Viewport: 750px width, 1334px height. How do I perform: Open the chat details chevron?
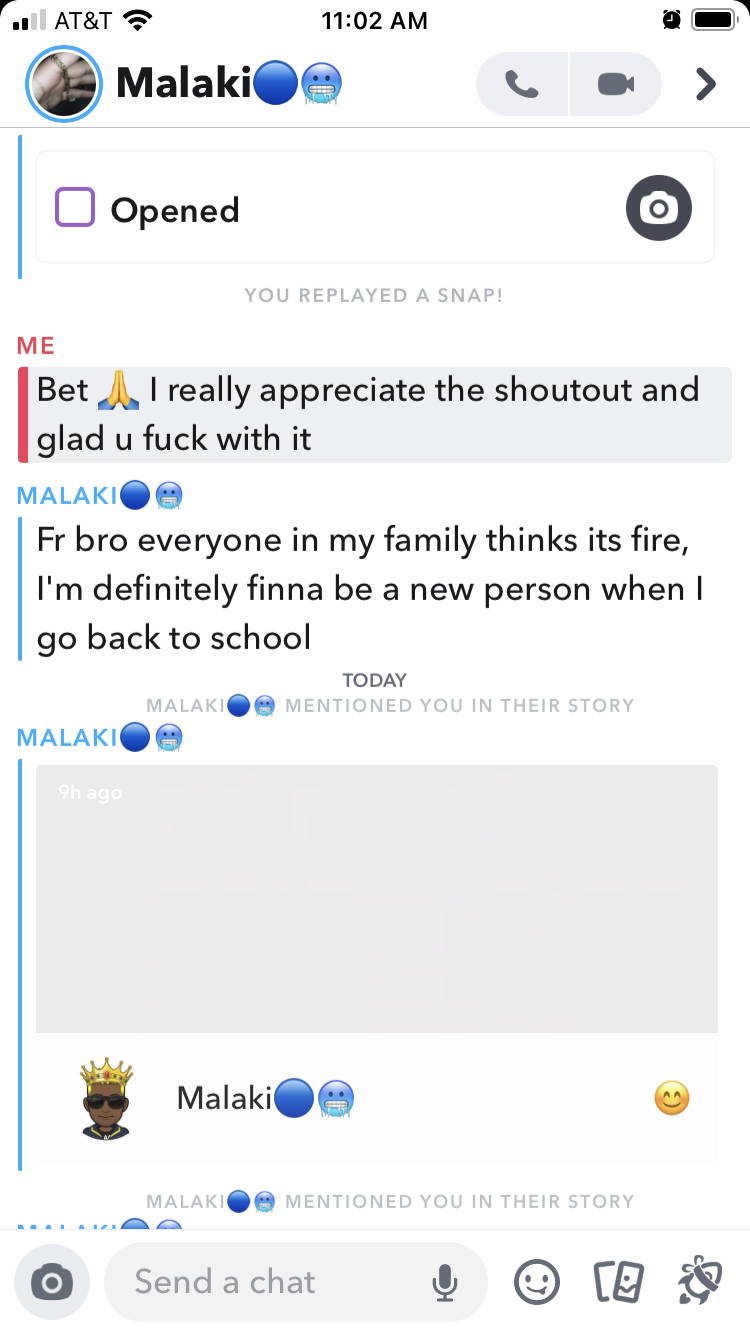tap(706, 84)
